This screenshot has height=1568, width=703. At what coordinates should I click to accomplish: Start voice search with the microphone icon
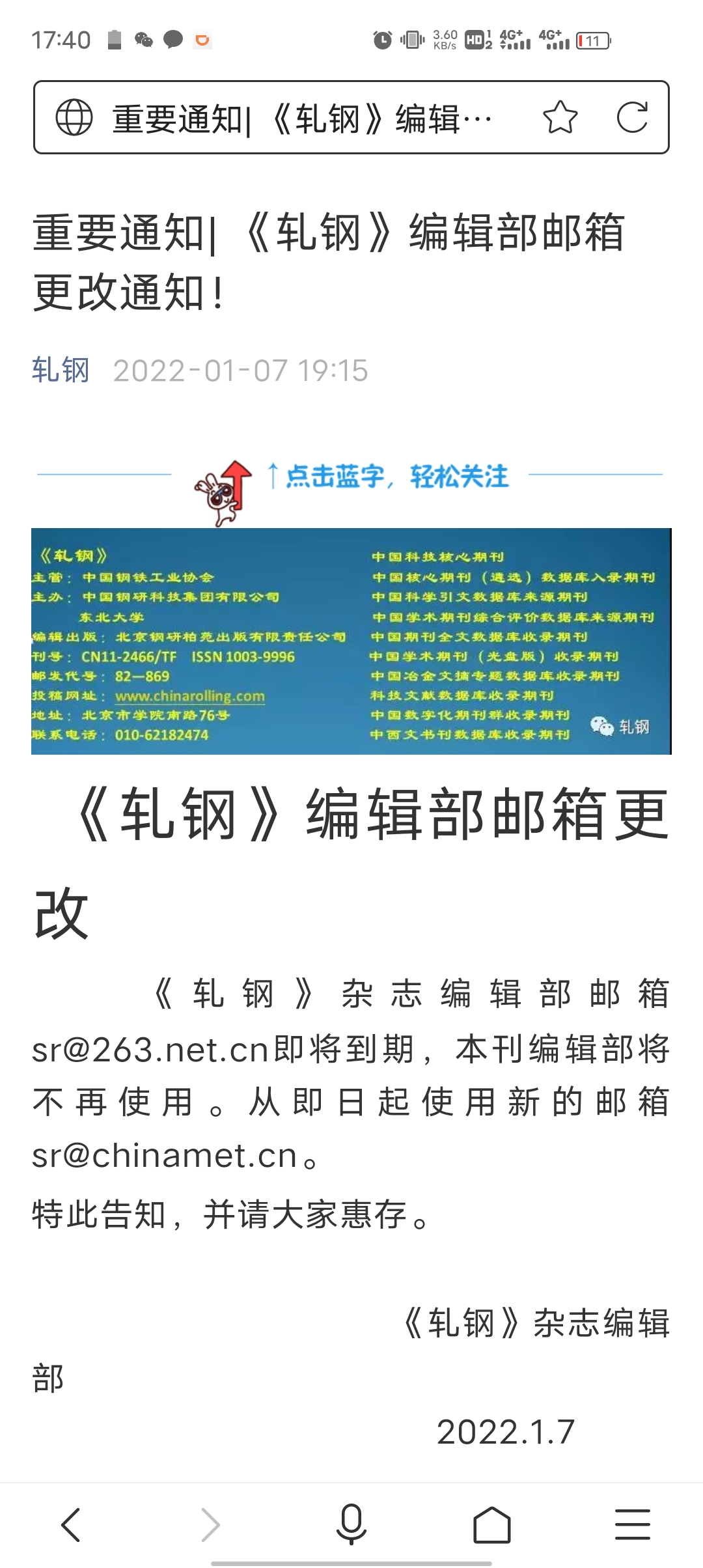[x=351, y=1524]
